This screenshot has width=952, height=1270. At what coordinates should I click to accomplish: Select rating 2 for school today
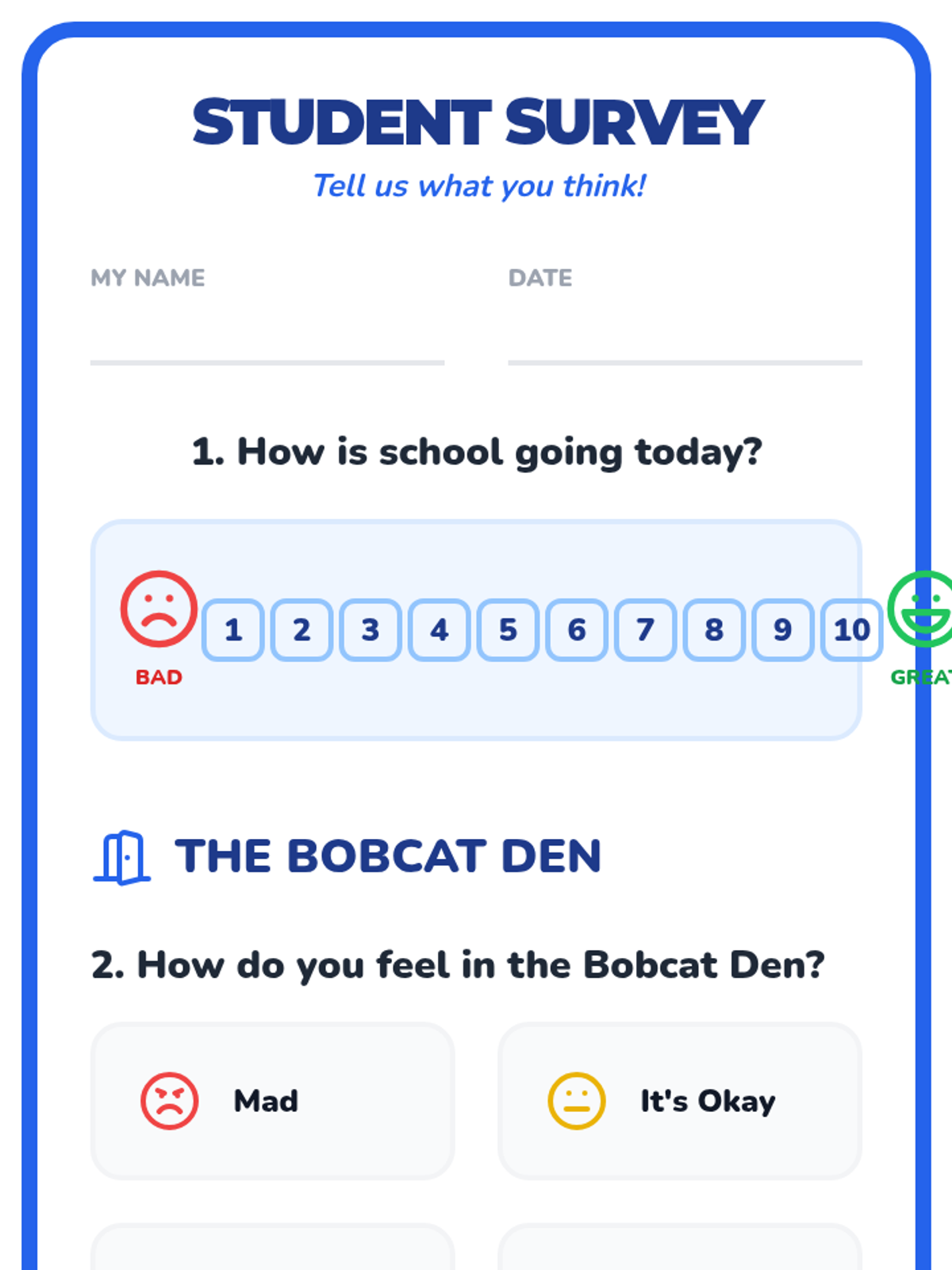tap(301, 630)
